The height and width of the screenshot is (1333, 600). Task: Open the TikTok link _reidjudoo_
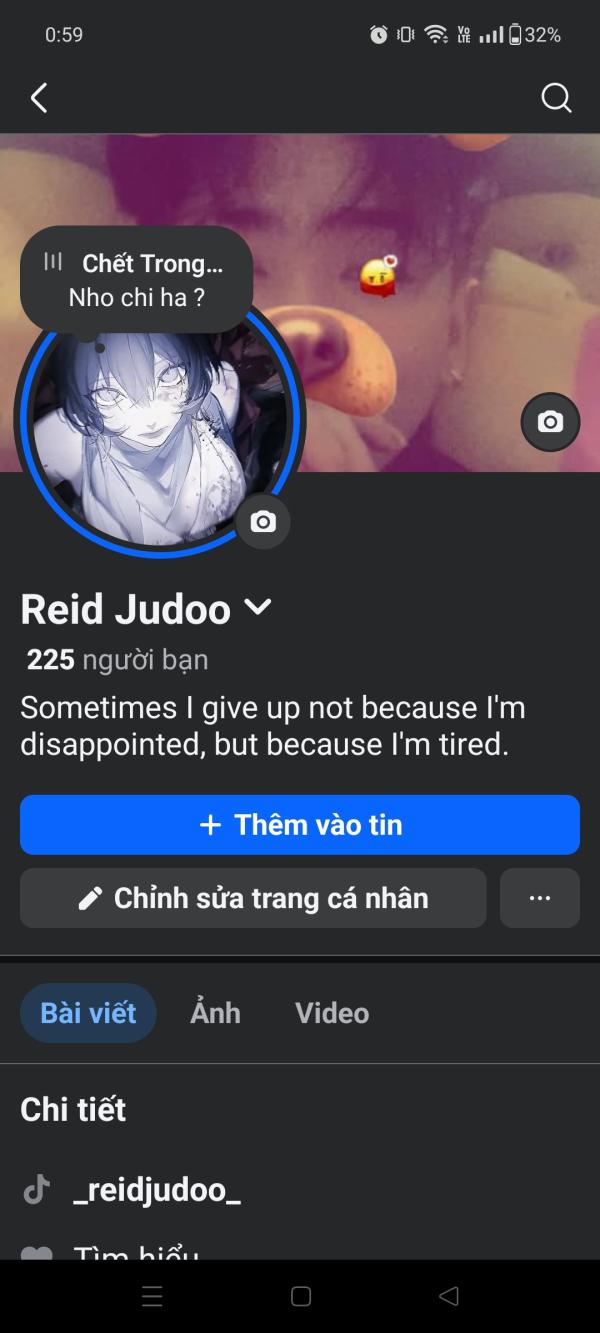157,1190
